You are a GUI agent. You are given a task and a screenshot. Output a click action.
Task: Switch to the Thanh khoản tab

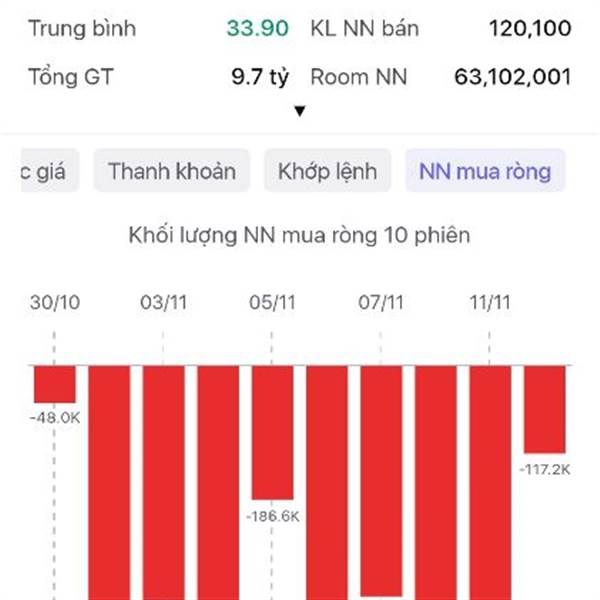pyautogui.click(x=172, y=171)
